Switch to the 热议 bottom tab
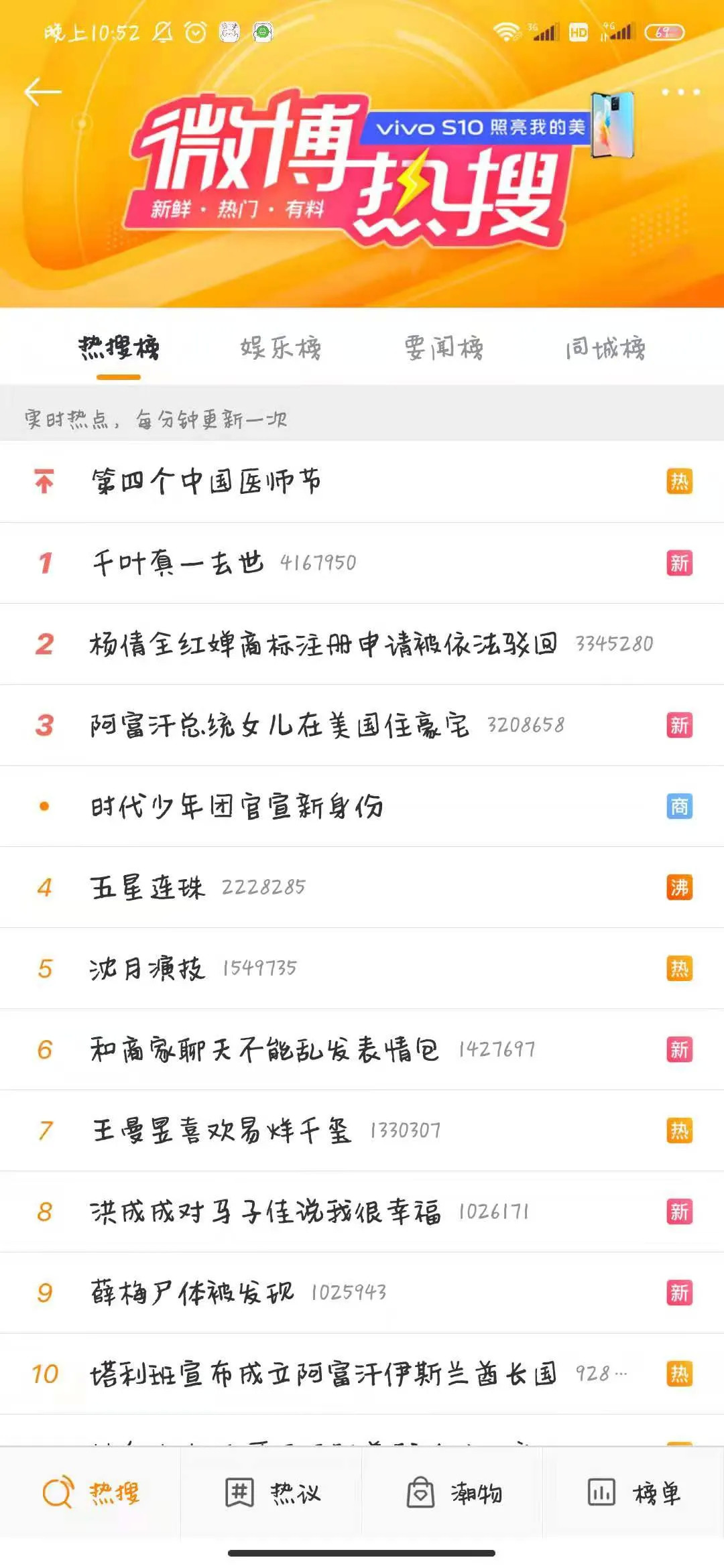 272,1493
